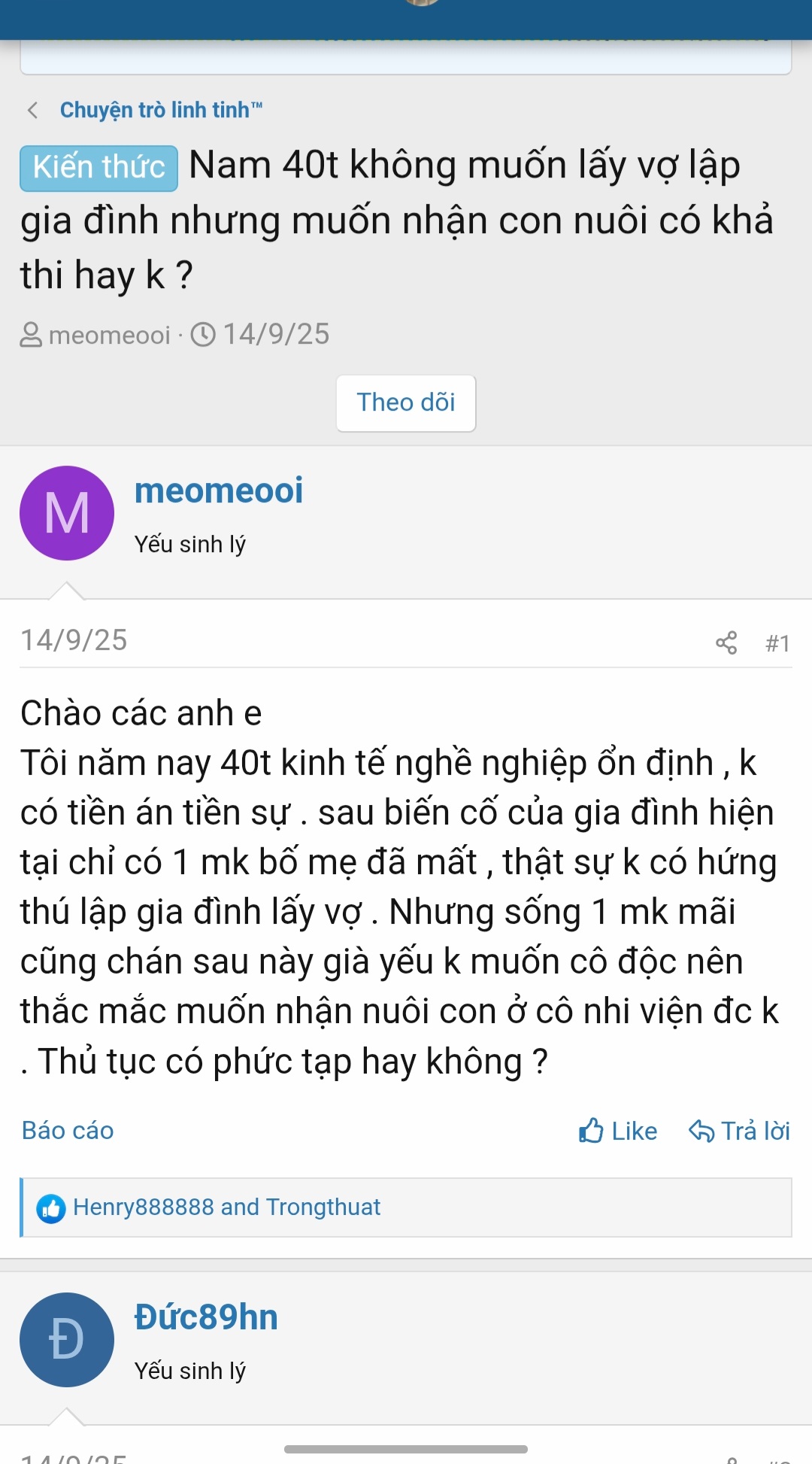812x1464 pixels.
Task: See likes by Henry888888 and Trongthuat
Action: [x=226, y=1207]
